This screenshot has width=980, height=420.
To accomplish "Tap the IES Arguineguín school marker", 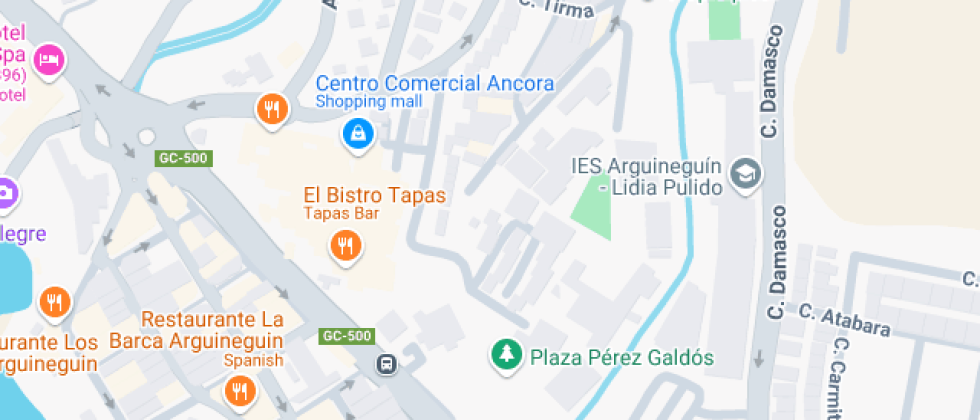I will click(x=745, y=174).
